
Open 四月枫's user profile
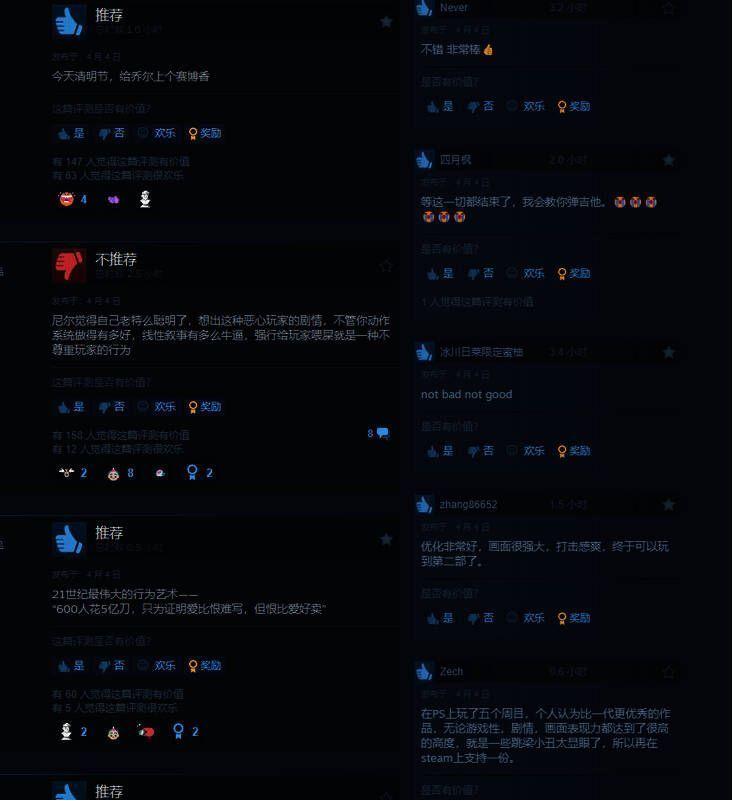(455, 159)
